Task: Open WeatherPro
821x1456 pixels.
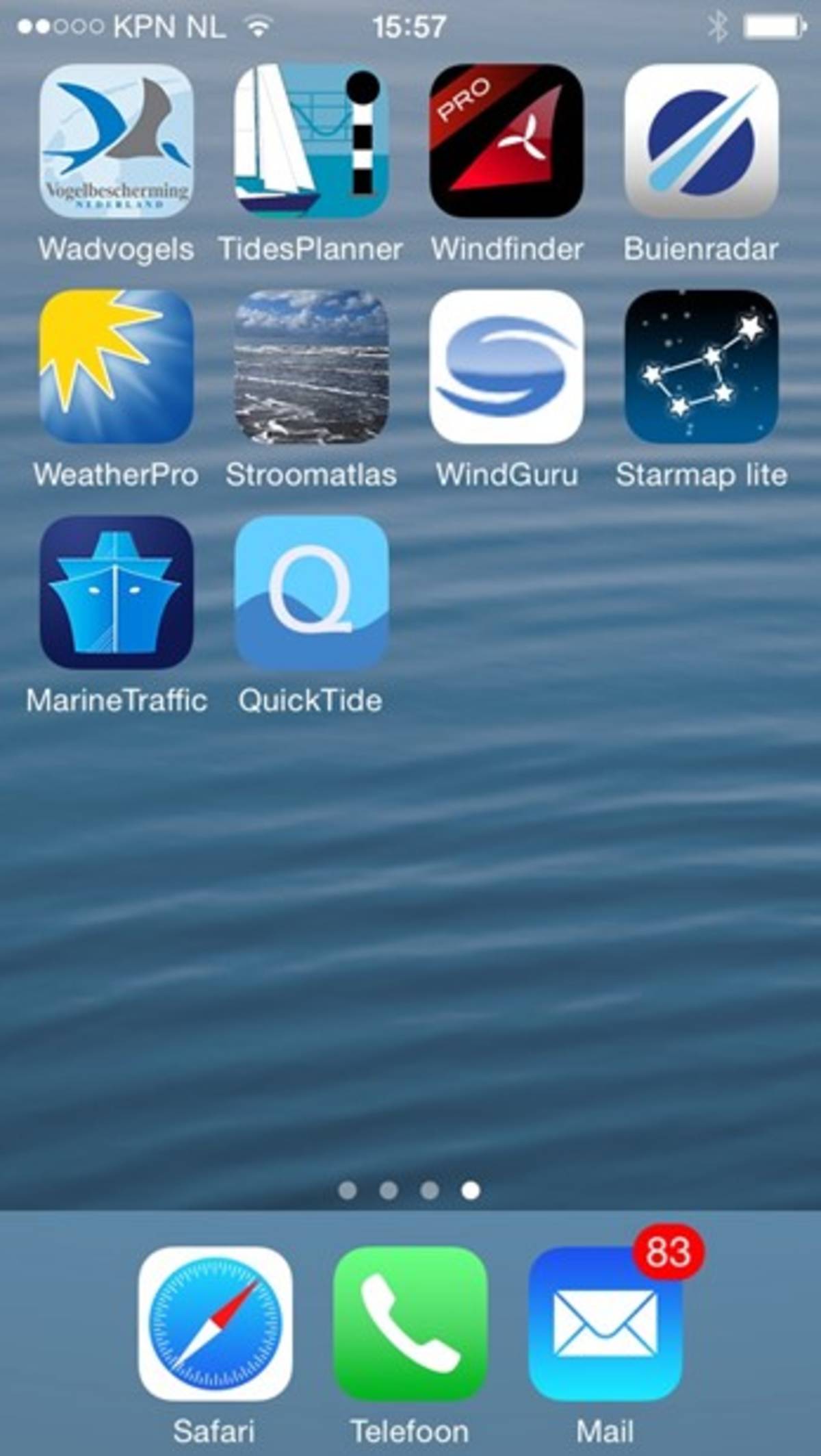Action: coord(116,367)
